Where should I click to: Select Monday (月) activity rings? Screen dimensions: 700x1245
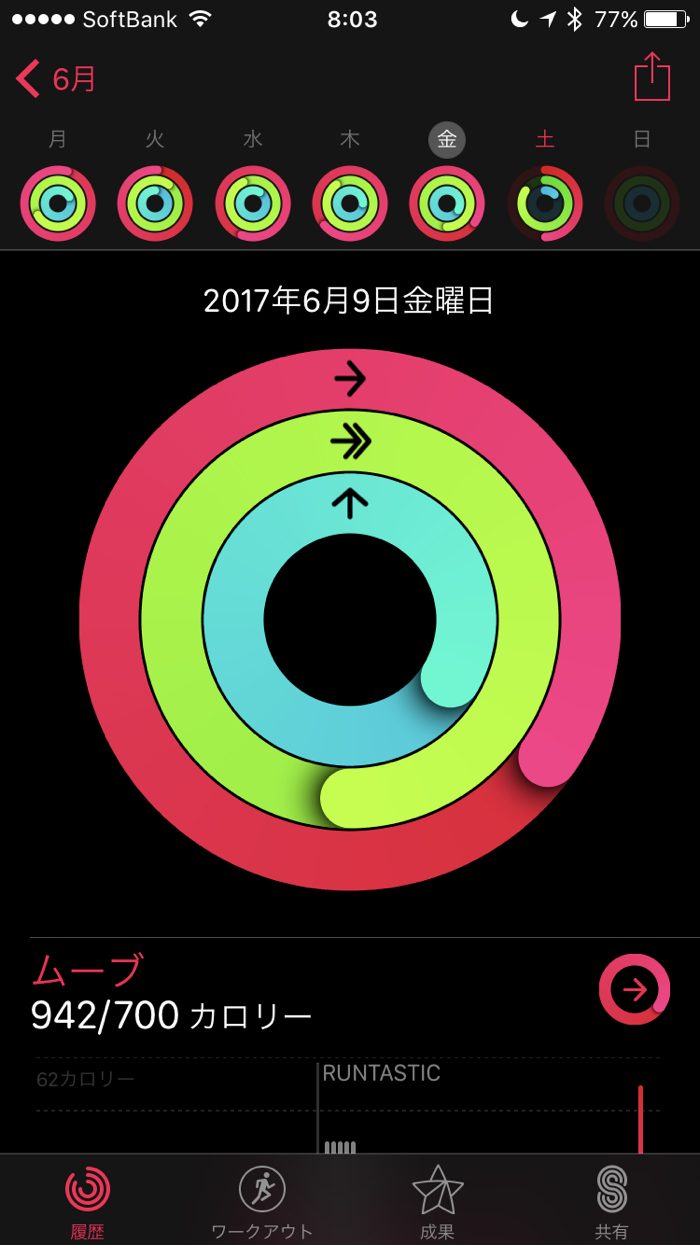tap(58, 204)
